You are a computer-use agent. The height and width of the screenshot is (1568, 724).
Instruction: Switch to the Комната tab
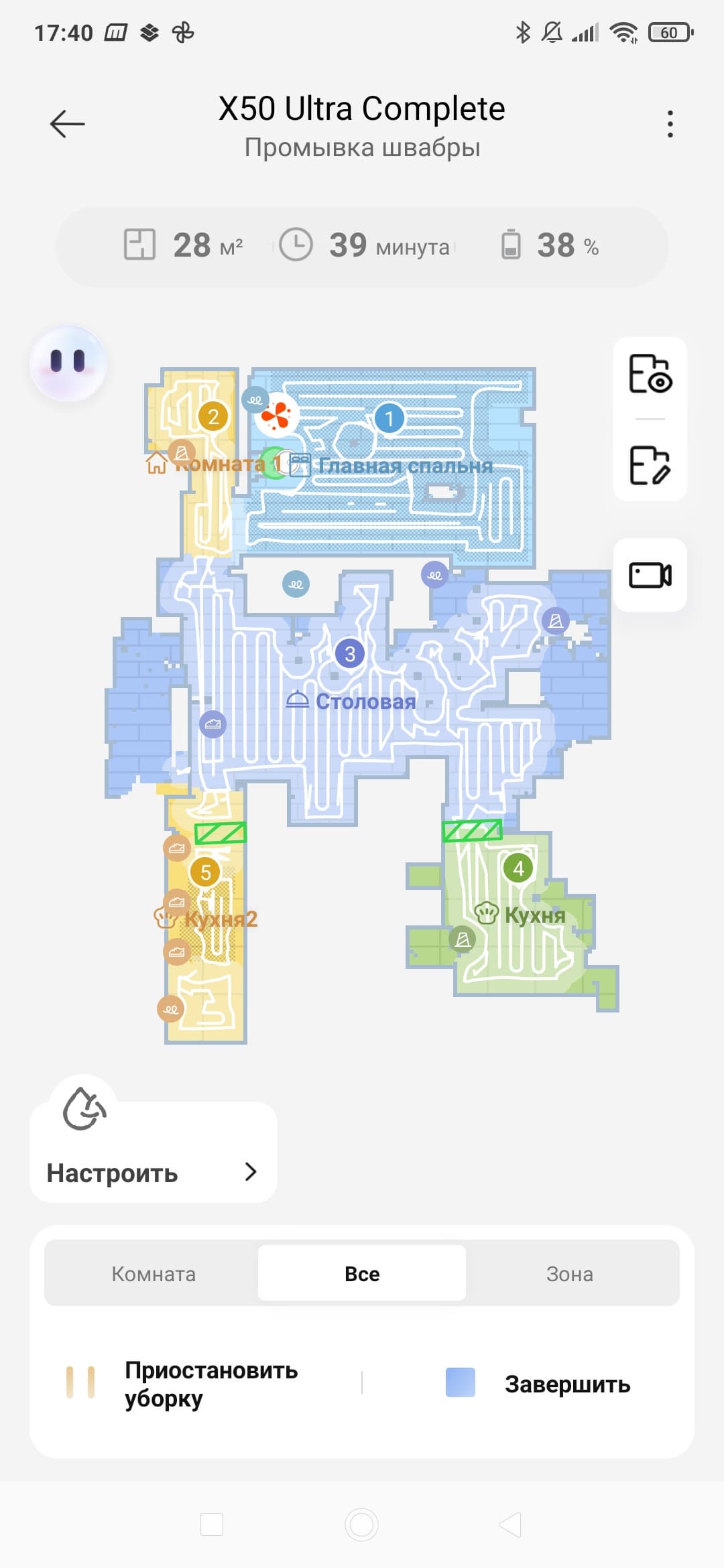[154, 1273]
